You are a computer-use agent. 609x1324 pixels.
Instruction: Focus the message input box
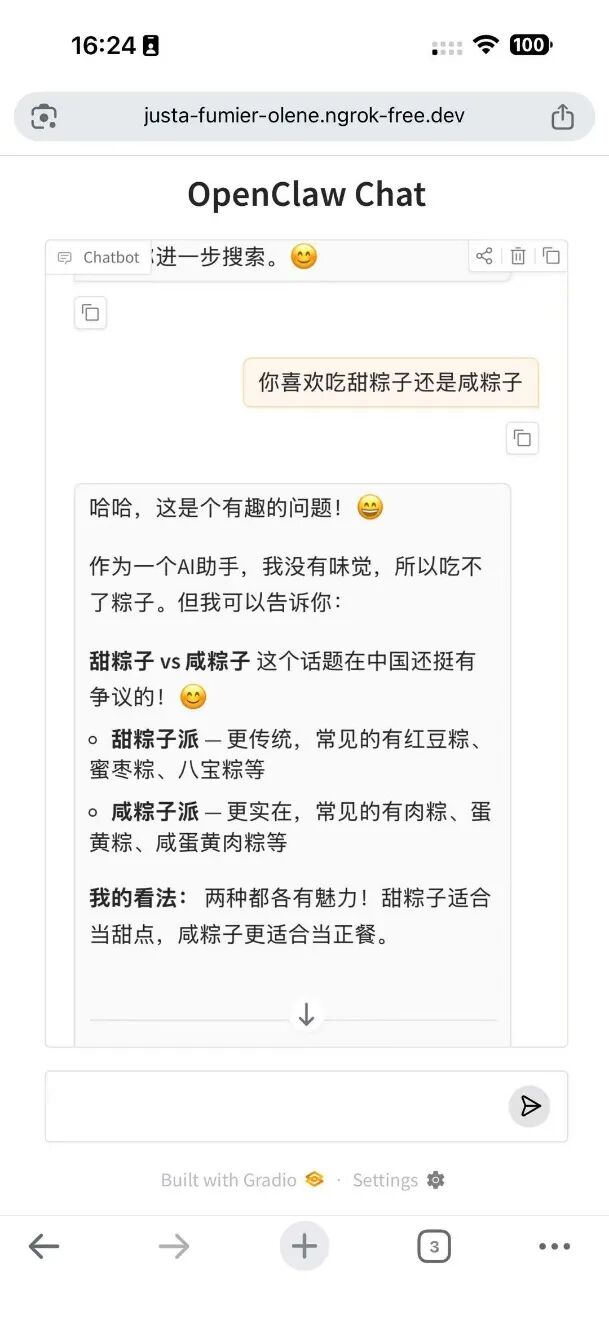275,1105
